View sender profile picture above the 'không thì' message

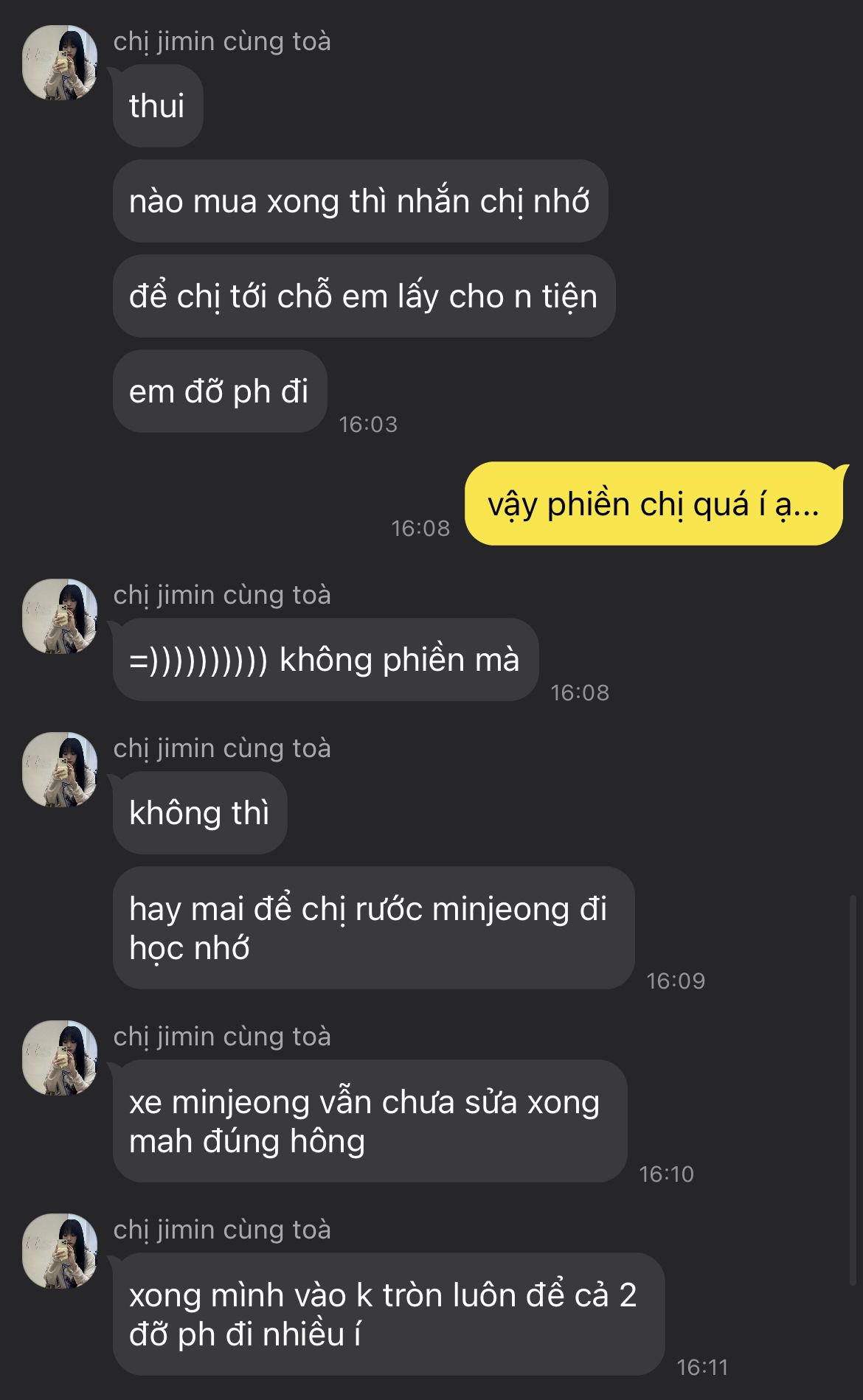[x=60, y=770]
